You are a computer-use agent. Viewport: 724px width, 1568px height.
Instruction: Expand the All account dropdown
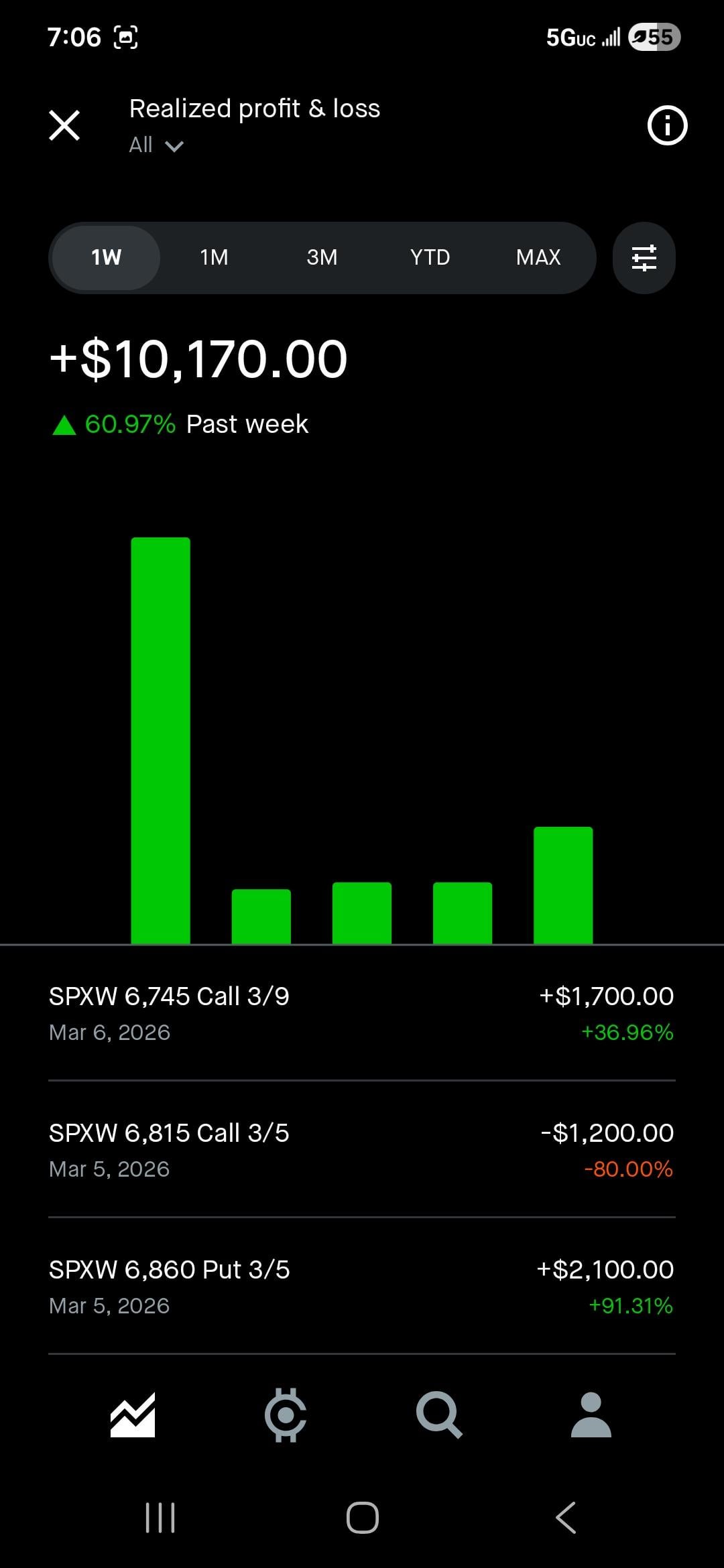[156, 145]
